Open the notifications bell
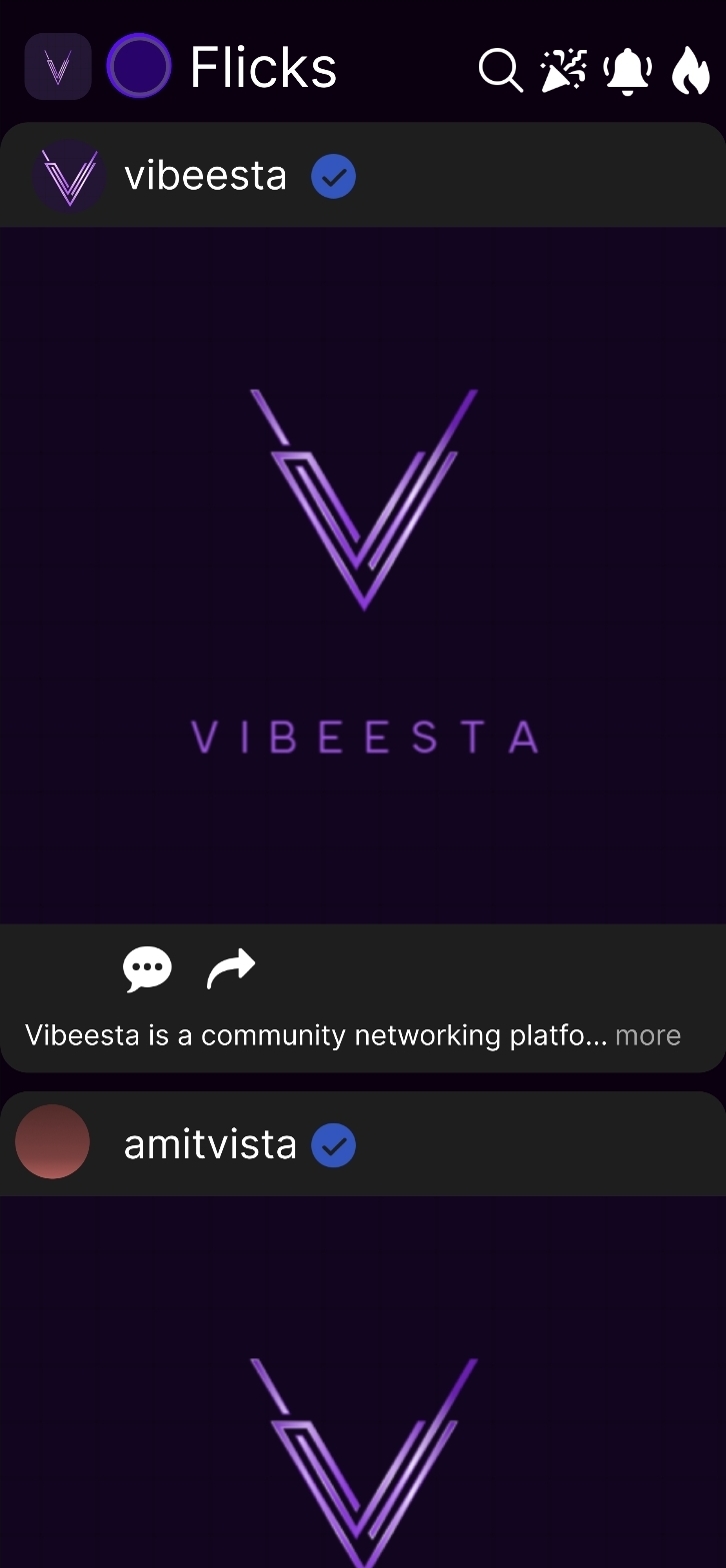The height and width of the screenshot is (1568, 726). click(628, 71)
